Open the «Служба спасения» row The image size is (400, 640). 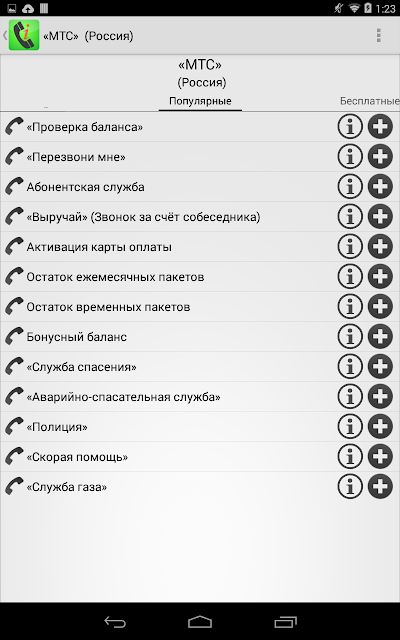(200, 367)
